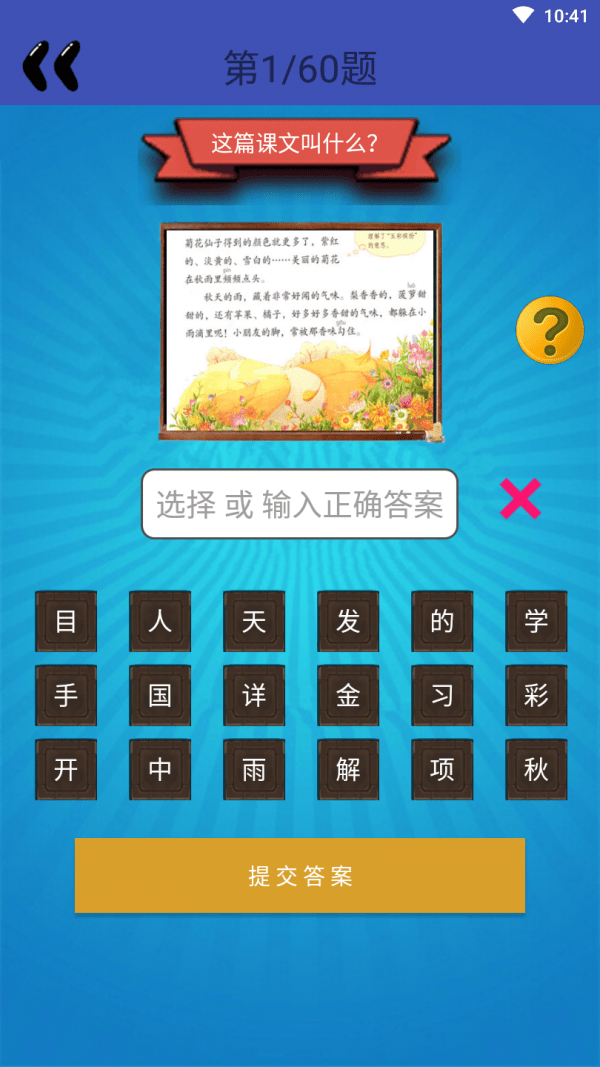Focus the answer input field

[x=299, y=504]
